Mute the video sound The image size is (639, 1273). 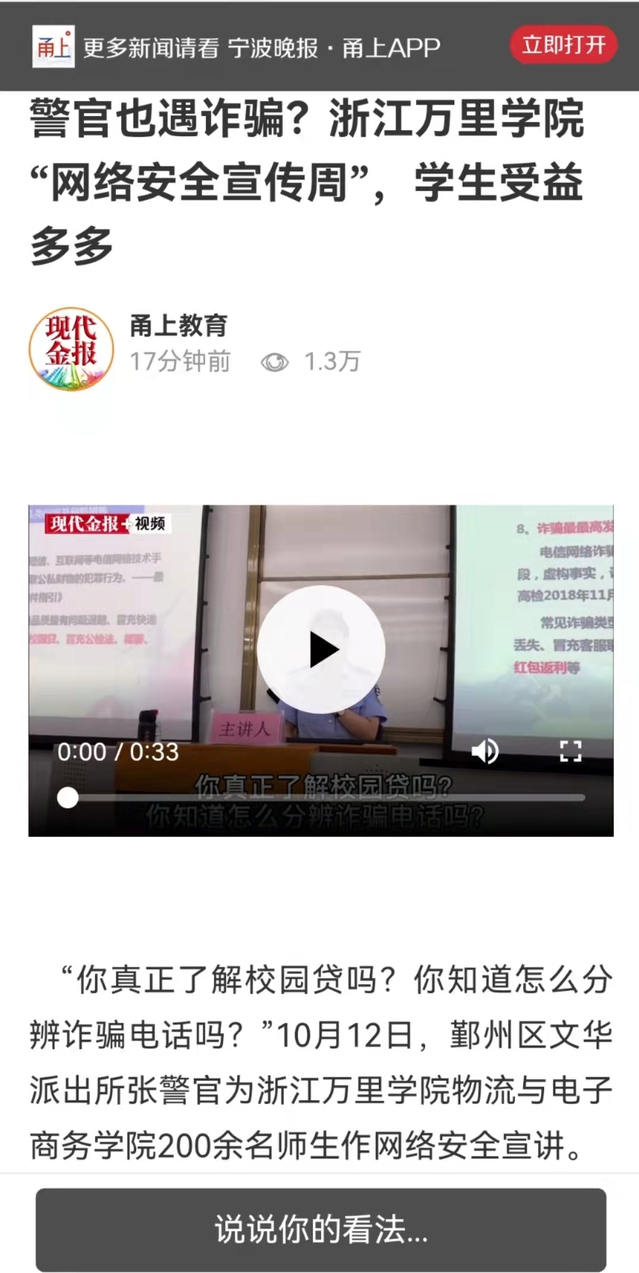485,751
